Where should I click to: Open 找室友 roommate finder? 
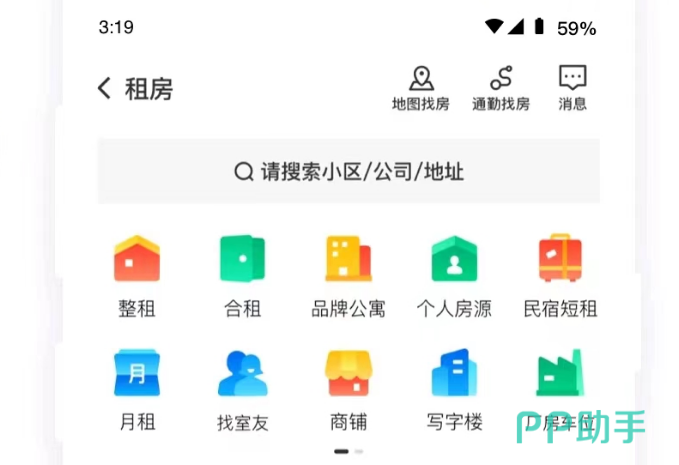point(242,389)
